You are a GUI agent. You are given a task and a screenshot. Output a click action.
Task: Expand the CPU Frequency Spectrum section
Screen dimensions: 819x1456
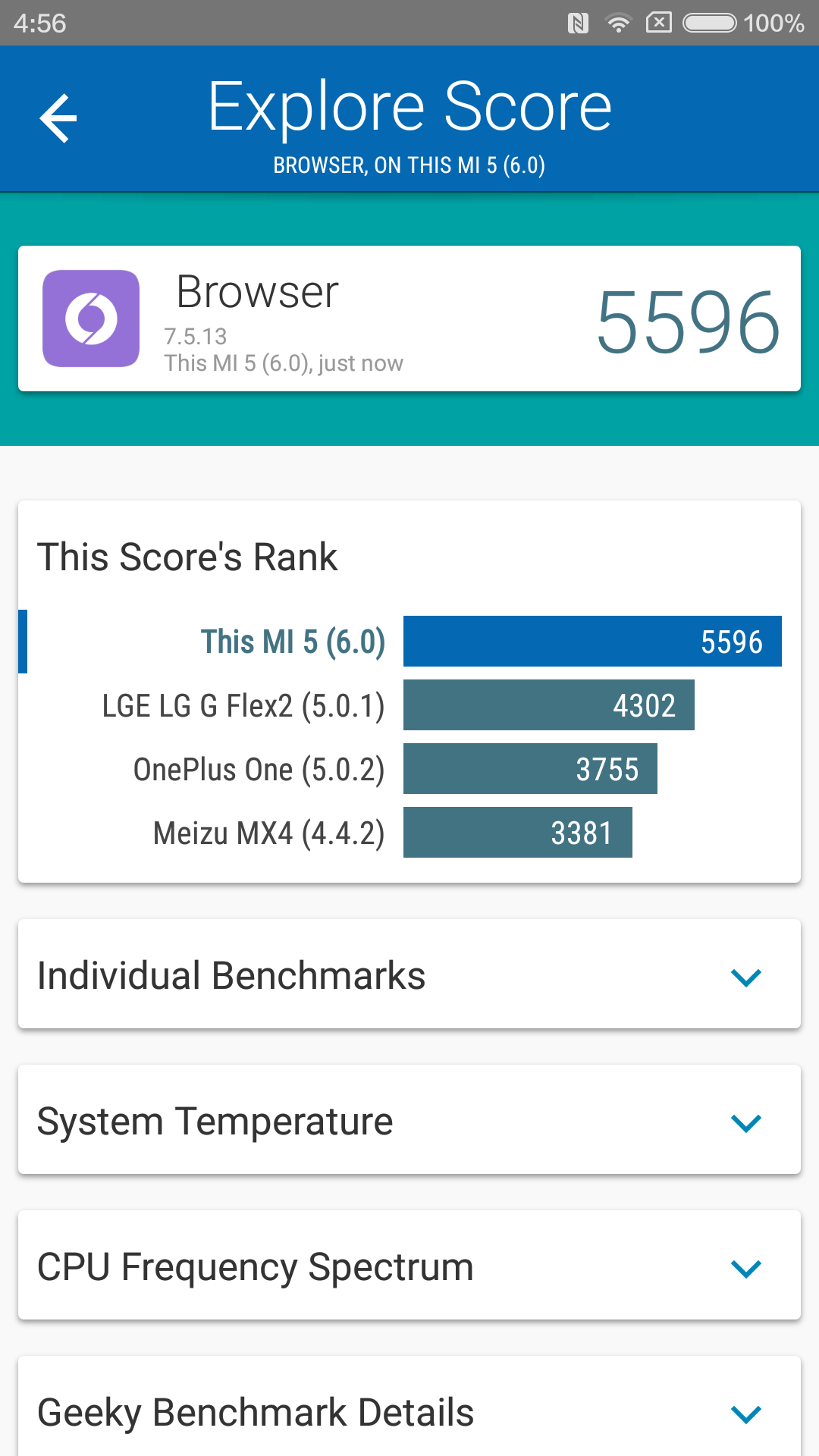pos(409,1266)
